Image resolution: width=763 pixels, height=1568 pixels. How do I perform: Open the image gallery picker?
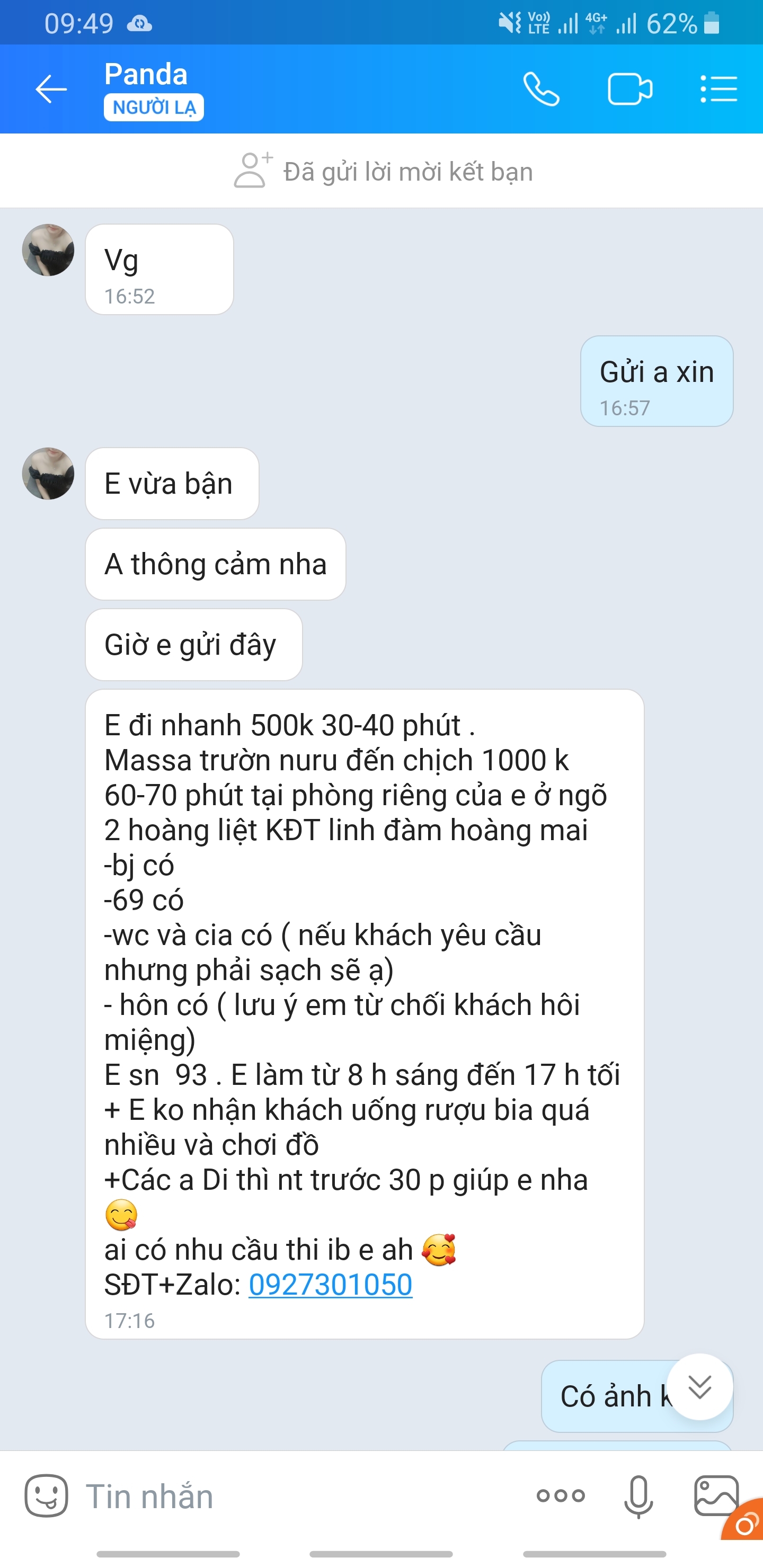click(716, 1495)
